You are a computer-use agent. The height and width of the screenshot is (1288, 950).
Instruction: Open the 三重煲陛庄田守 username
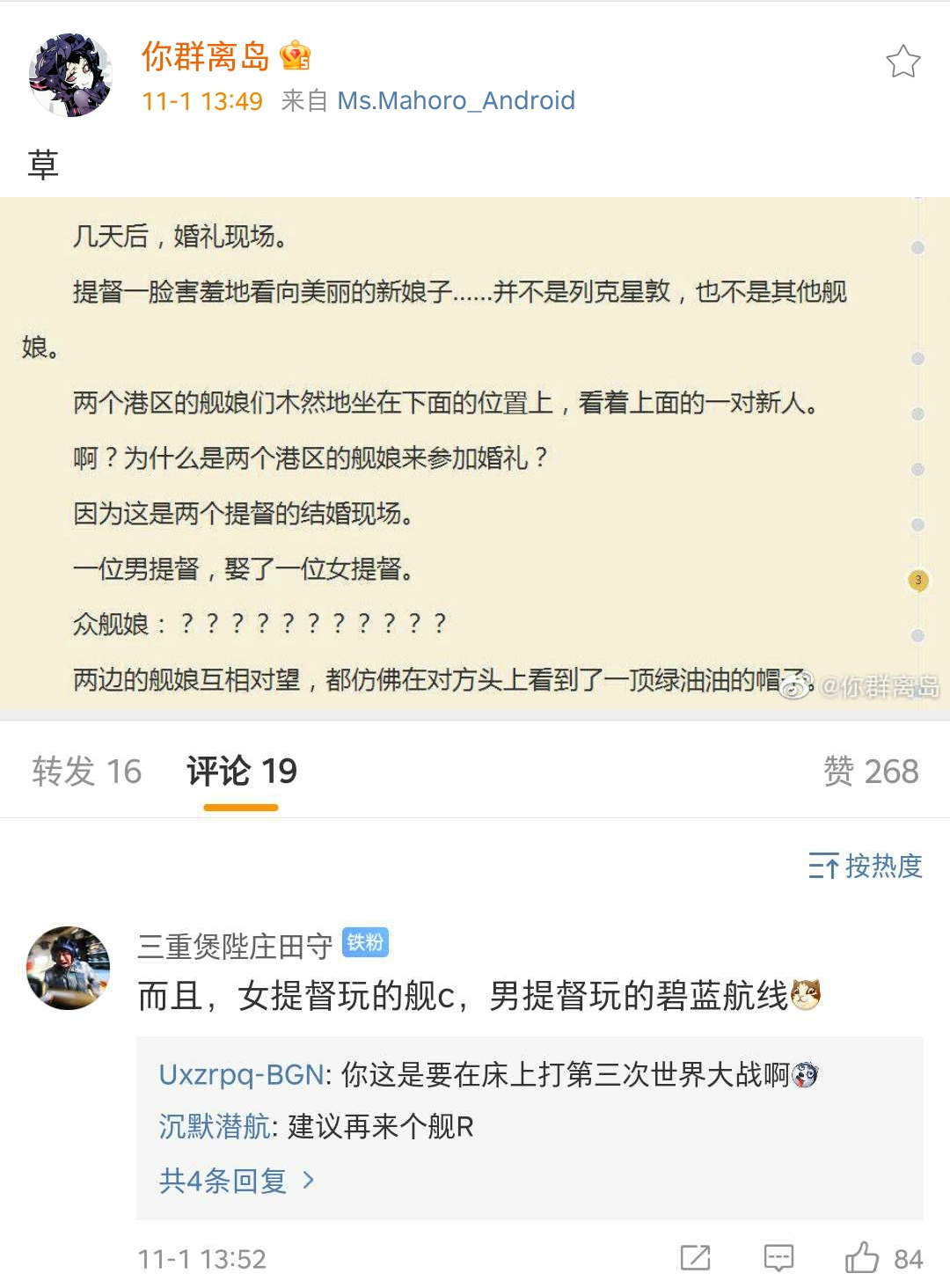point(235,947)
